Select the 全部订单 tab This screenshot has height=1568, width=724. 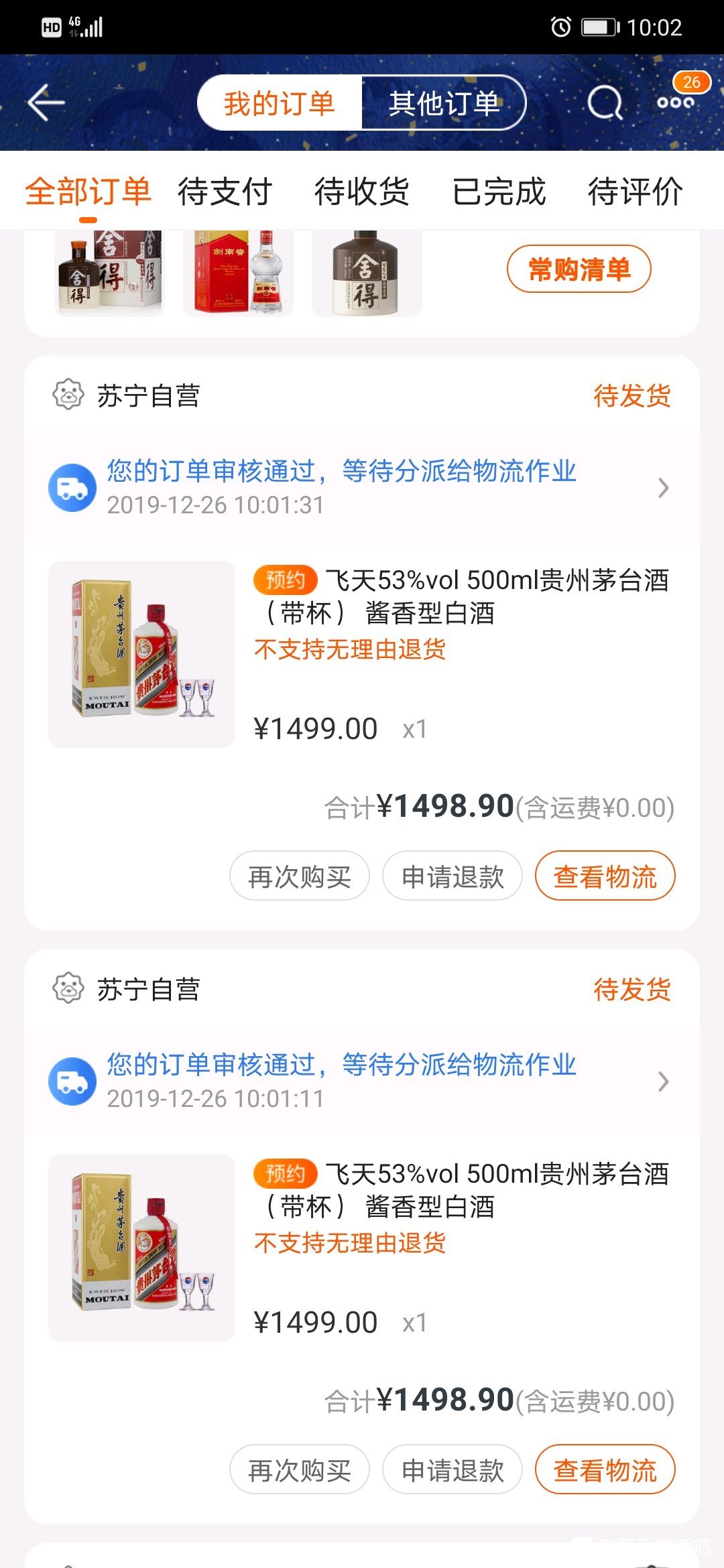[88, 192]
